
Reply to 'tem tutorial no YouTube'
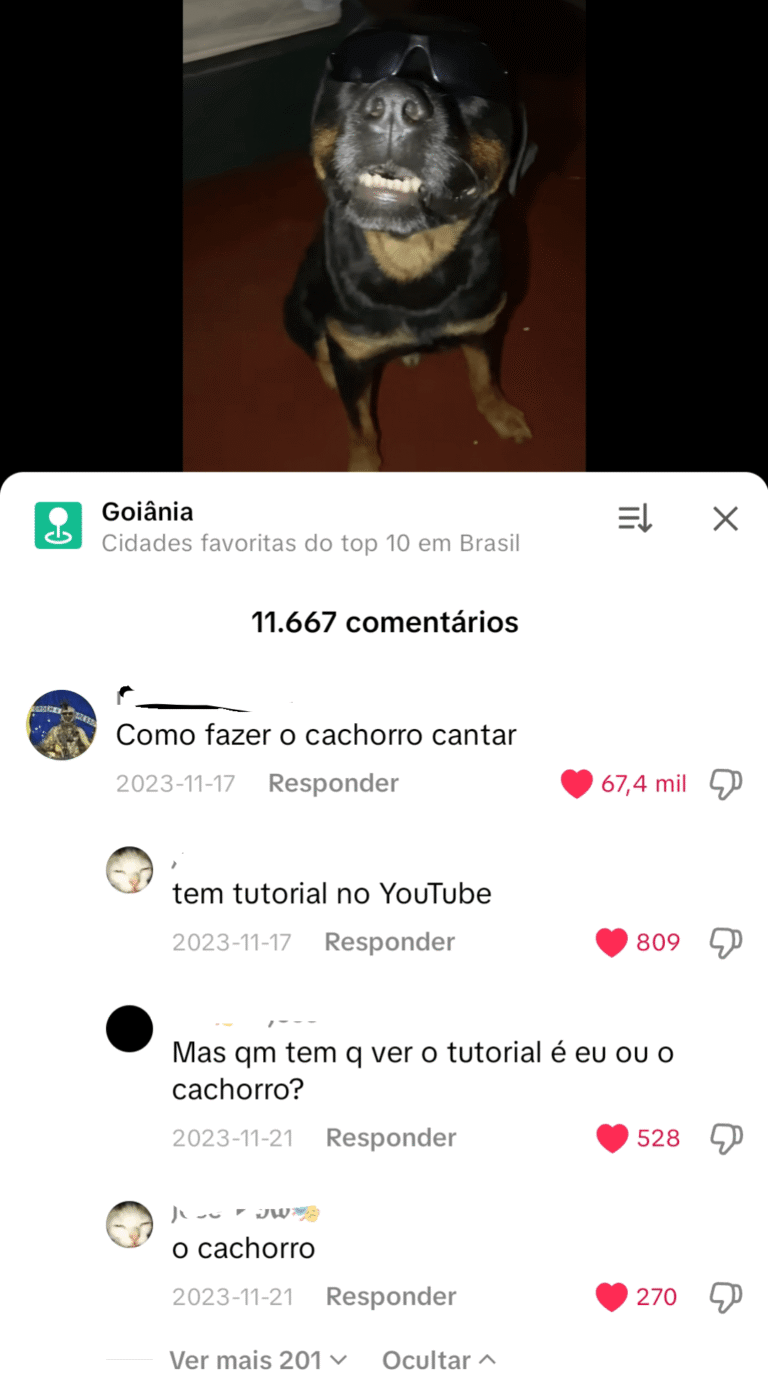pos(389,942)
